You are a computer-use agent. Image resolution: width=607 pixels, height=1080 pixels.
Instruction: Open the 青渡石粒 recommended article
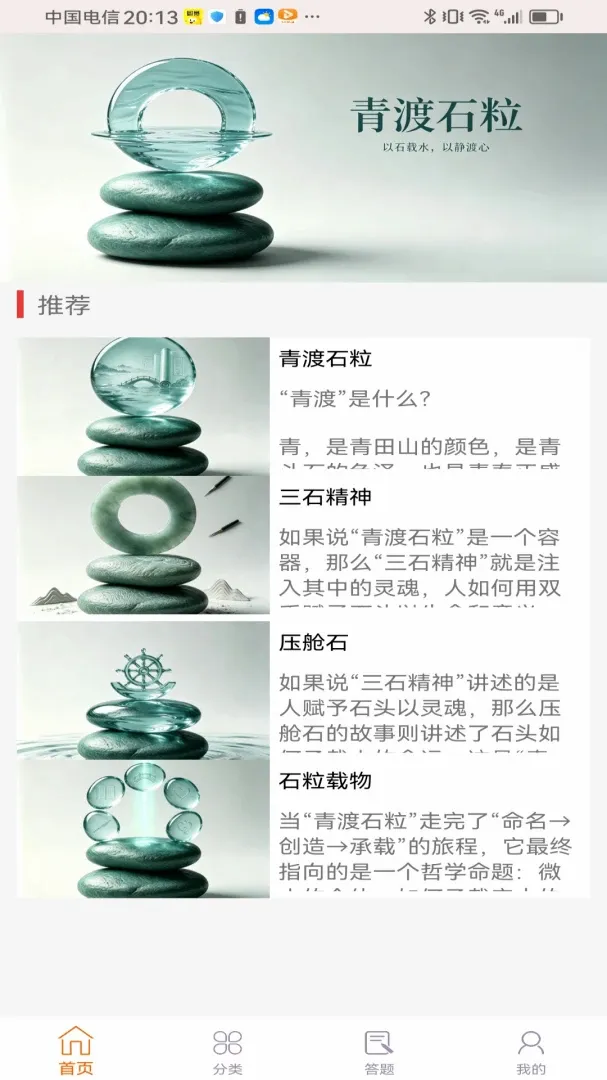coord(303,406)
